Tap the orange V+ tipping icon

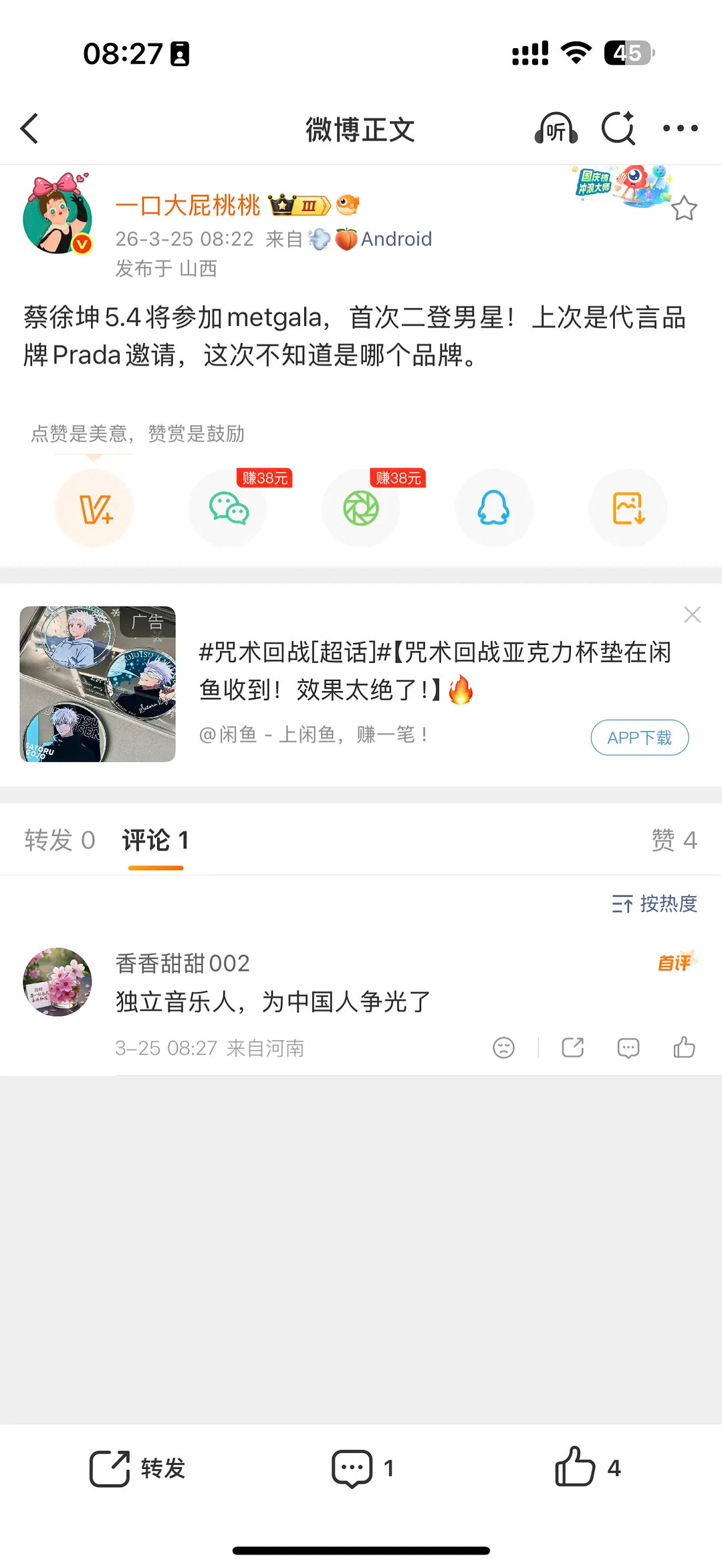pos(94,508)
